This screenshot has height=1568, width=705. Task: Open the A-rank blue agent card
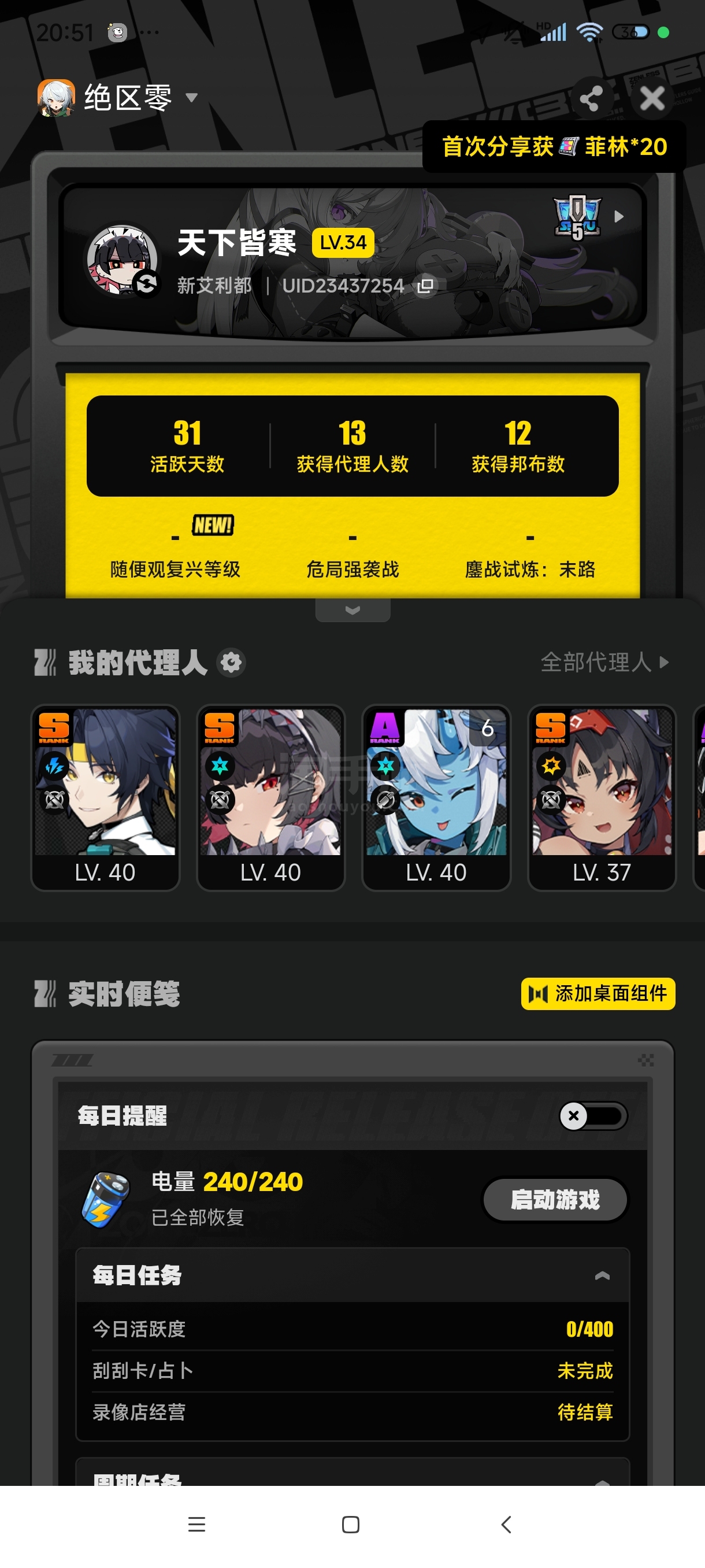coord(436,797)
